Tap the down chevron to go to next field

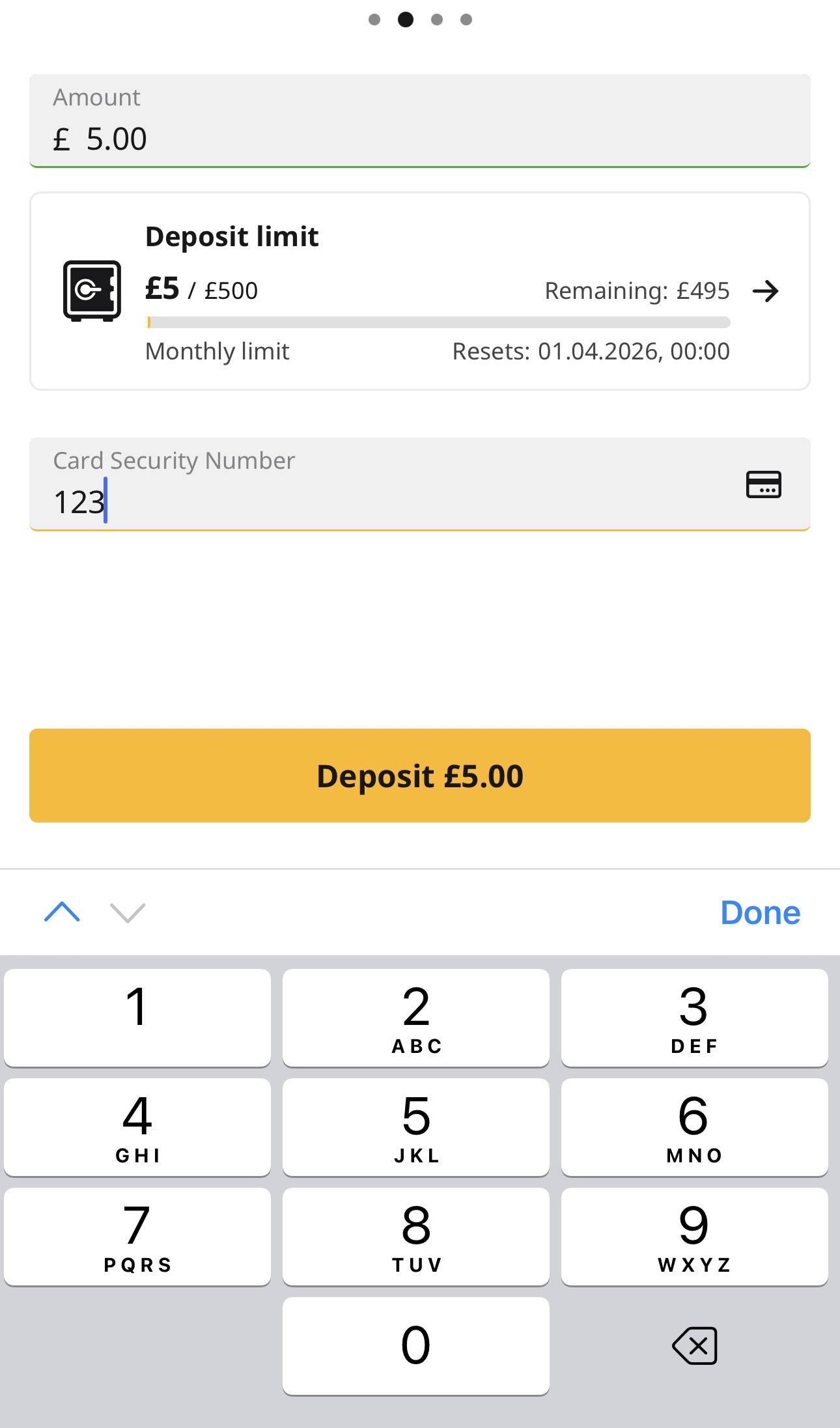[128, 914]
